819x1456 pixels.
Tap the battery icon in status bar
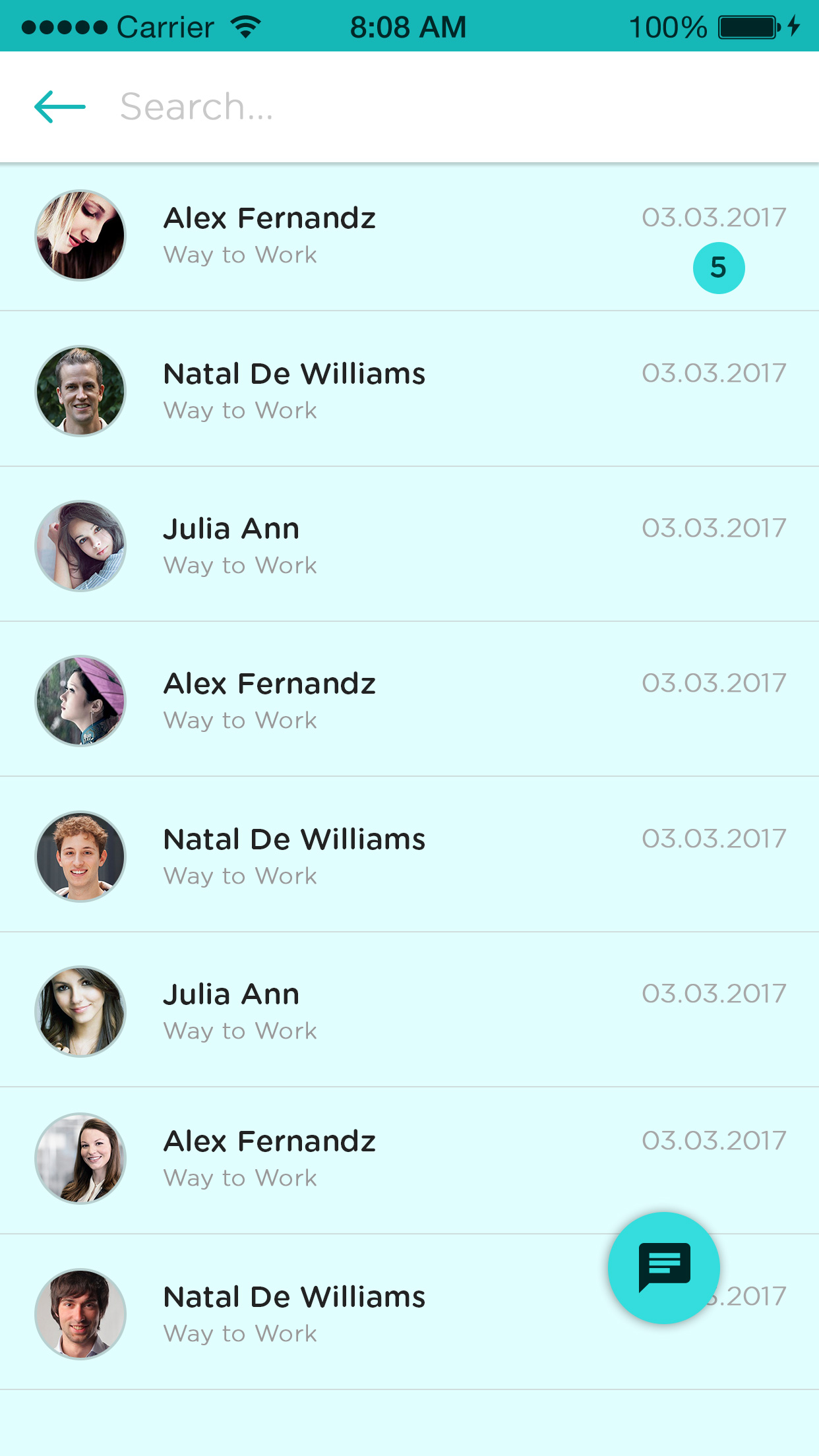(748, 27)
